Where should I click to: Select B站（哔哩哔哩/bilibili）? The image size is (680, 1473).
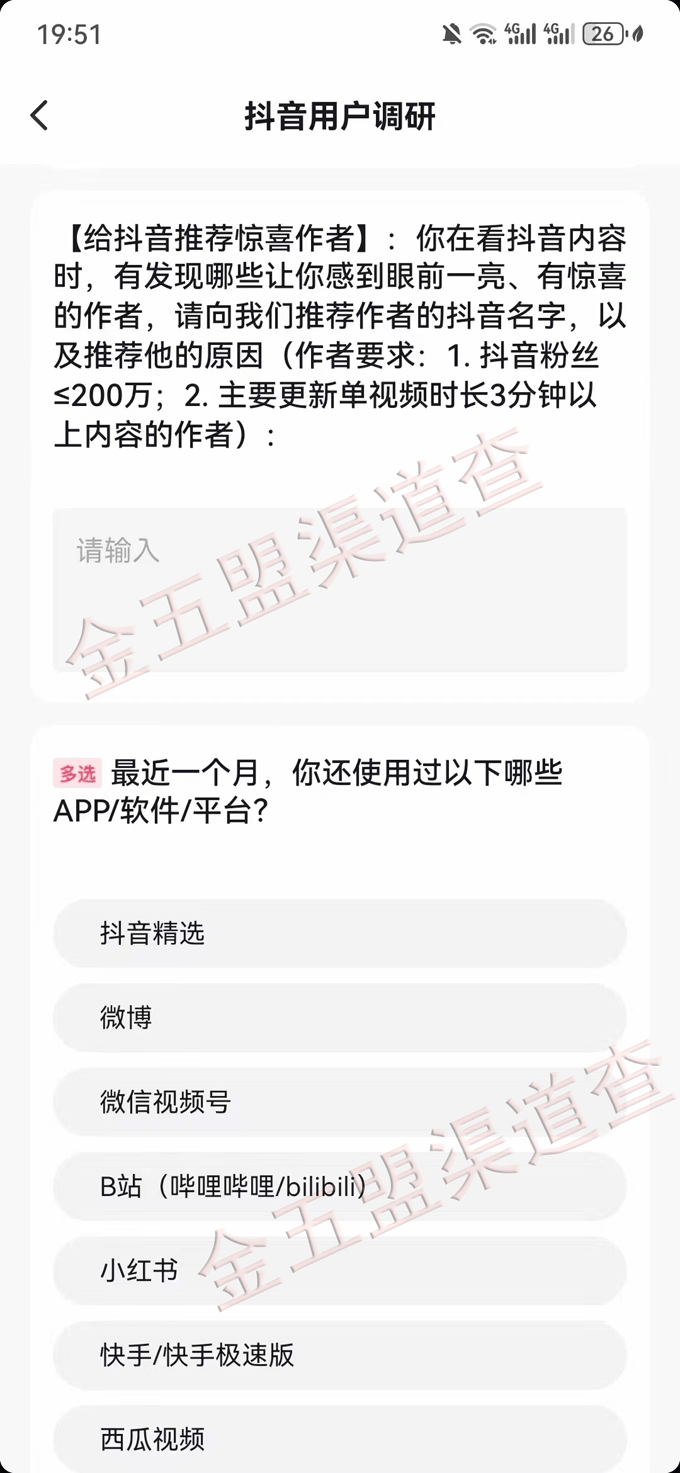pos(340,1187)
